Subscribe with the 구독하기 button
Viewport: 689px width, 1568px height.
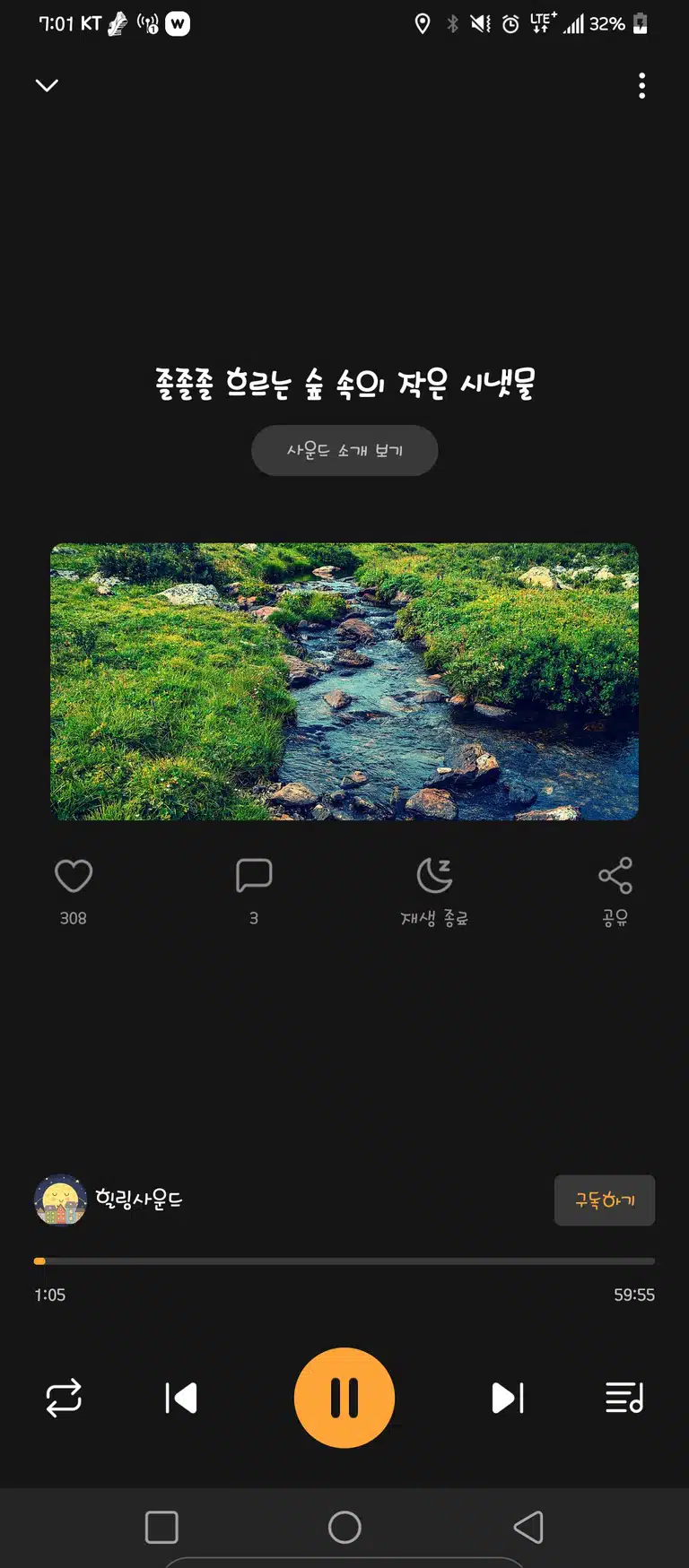tap(605, 1200)
